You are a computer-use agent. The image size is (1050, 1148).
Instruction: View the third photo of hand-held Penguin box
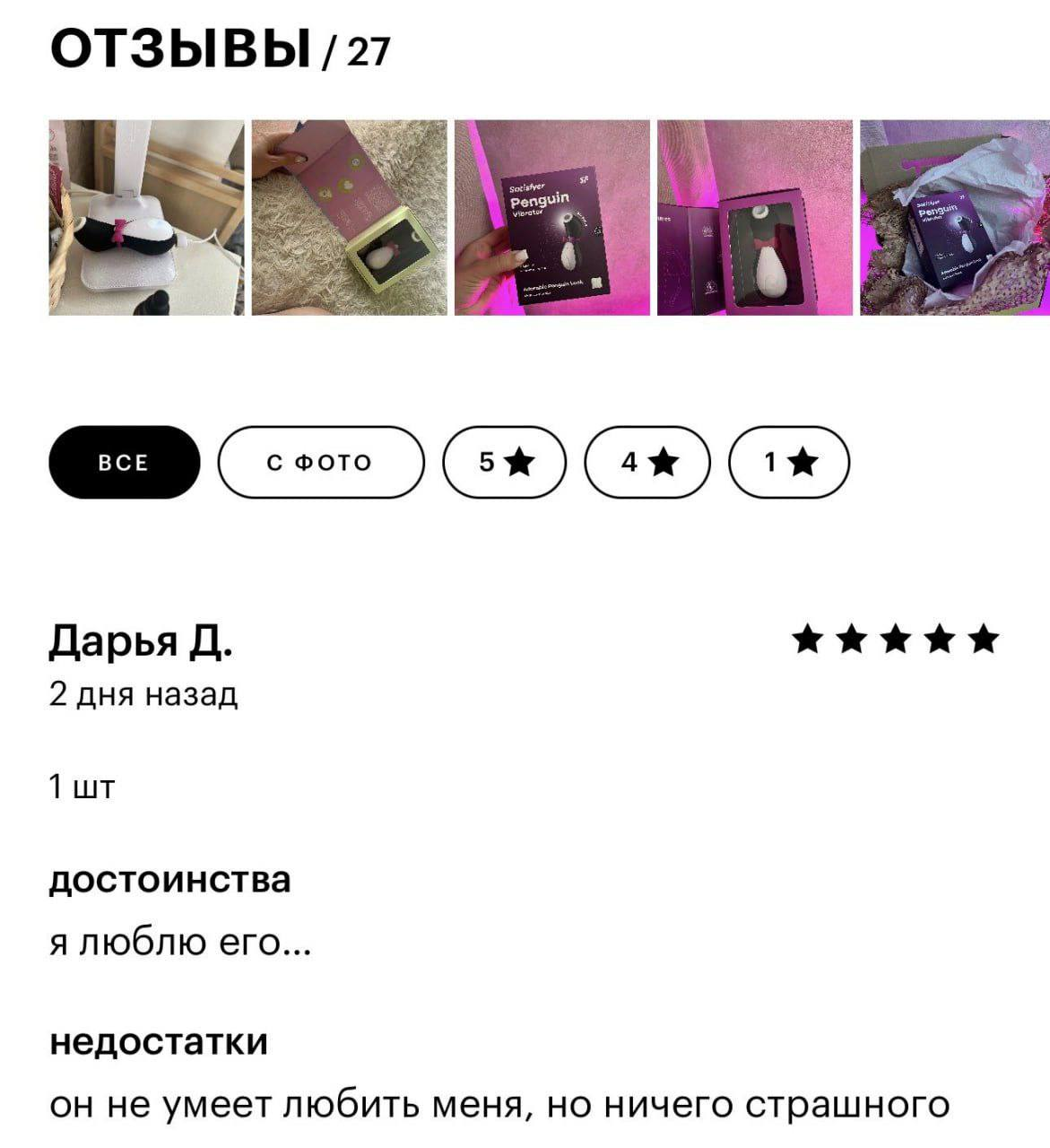tap(551, 218)
